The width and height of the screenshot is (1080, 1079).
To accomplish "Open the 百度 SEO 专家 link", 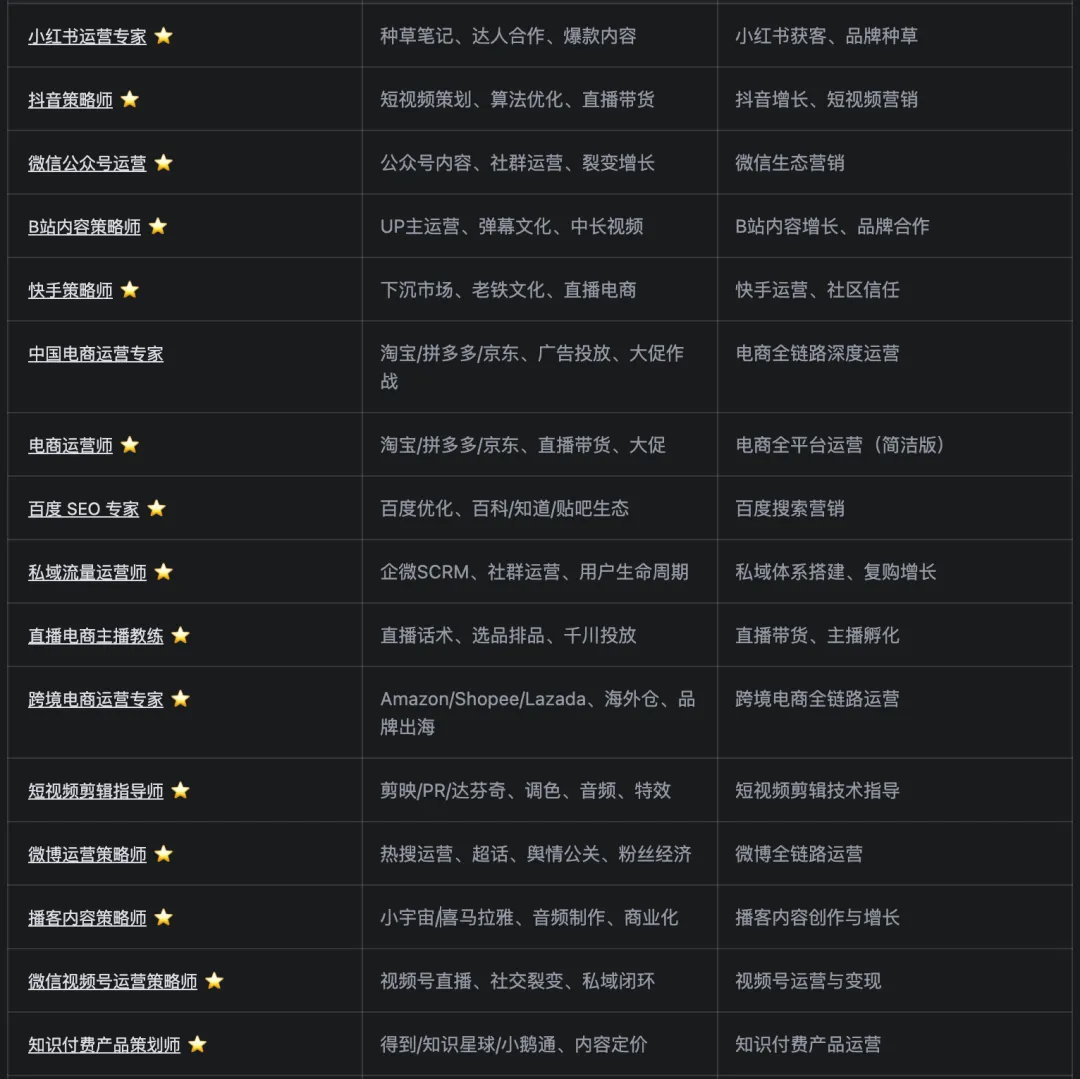I will tap(83, 509).
